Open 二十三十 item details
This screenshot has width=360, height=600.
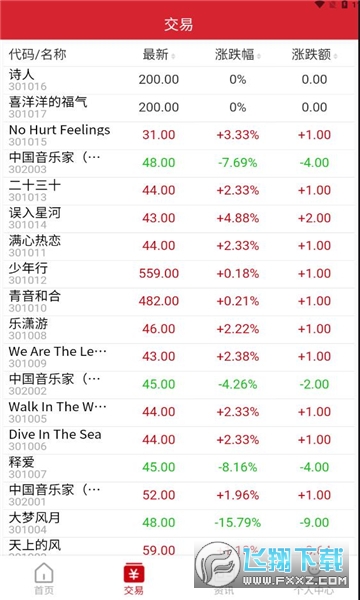(180, 191)
